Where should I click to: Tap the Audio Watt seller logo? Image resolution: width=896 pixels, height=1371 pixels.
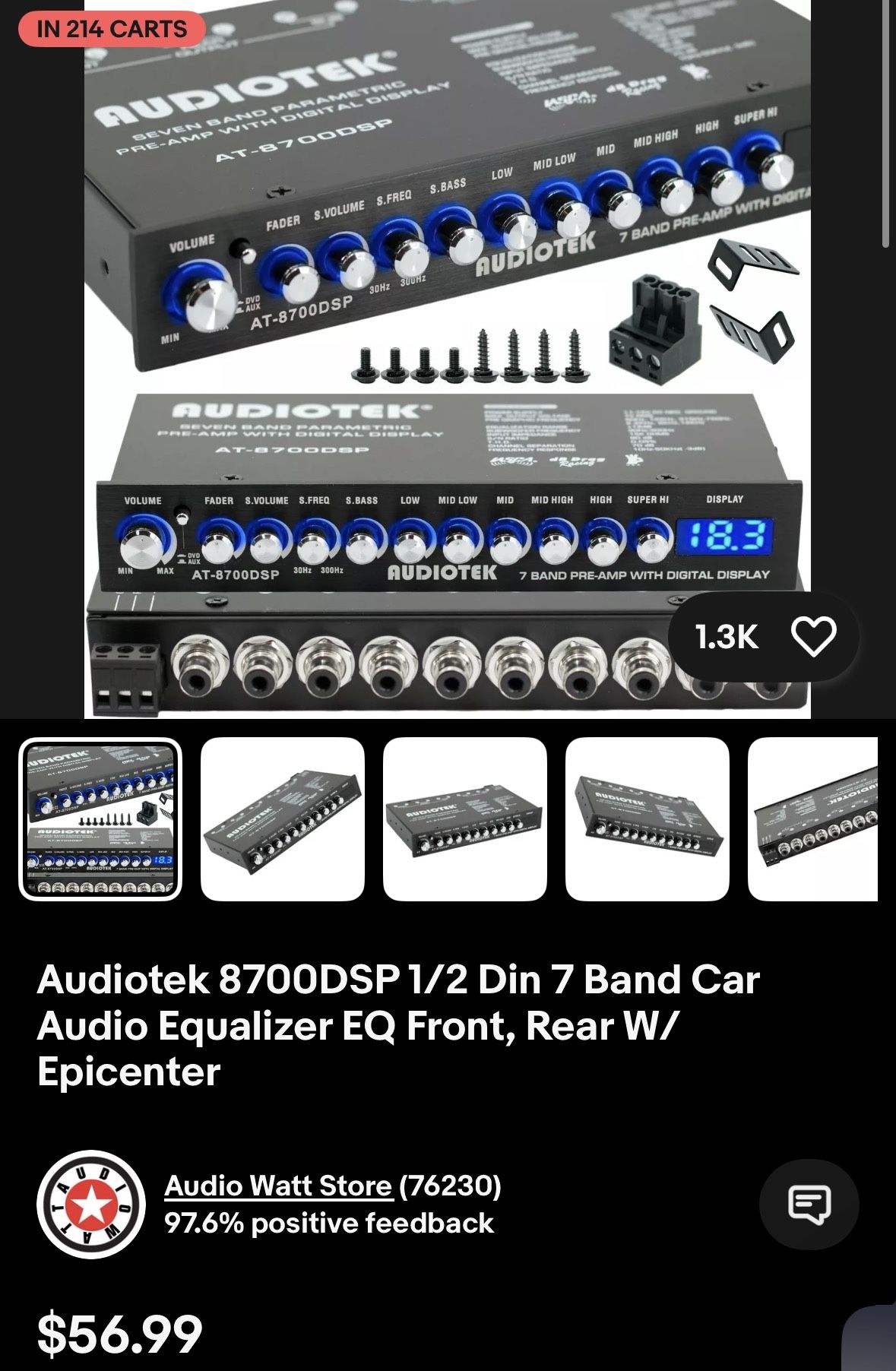91,1204
